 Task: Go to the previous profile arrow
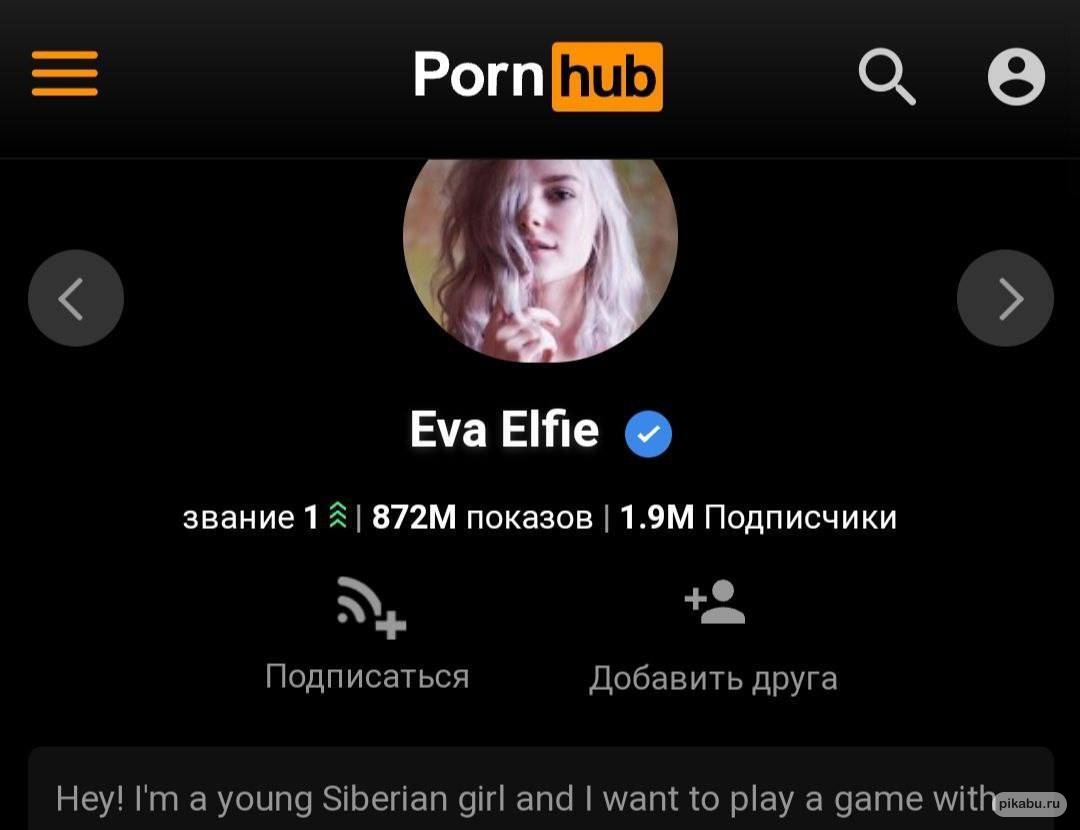click(x=76, y=298)
